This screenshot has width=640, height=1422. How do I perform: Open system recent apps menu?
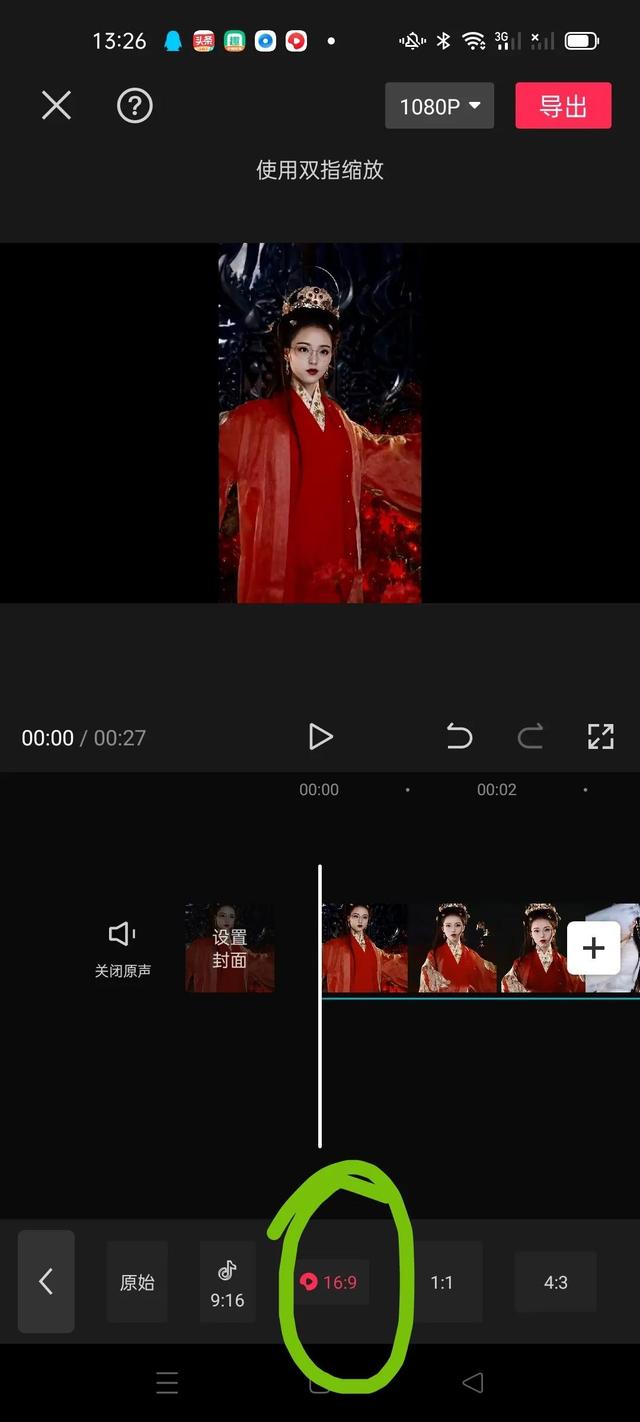tap(167, 1383)
